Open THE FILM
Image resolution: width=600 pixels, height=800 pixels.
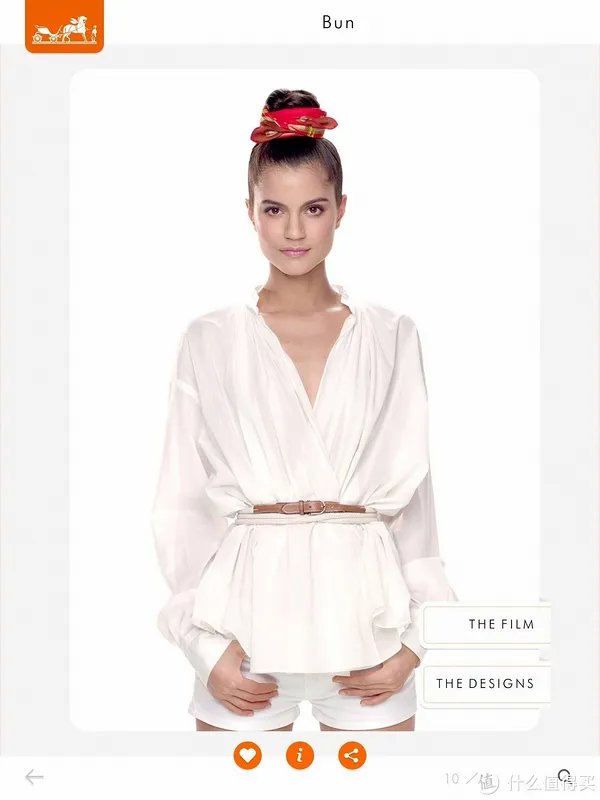(x=488, y=624)
